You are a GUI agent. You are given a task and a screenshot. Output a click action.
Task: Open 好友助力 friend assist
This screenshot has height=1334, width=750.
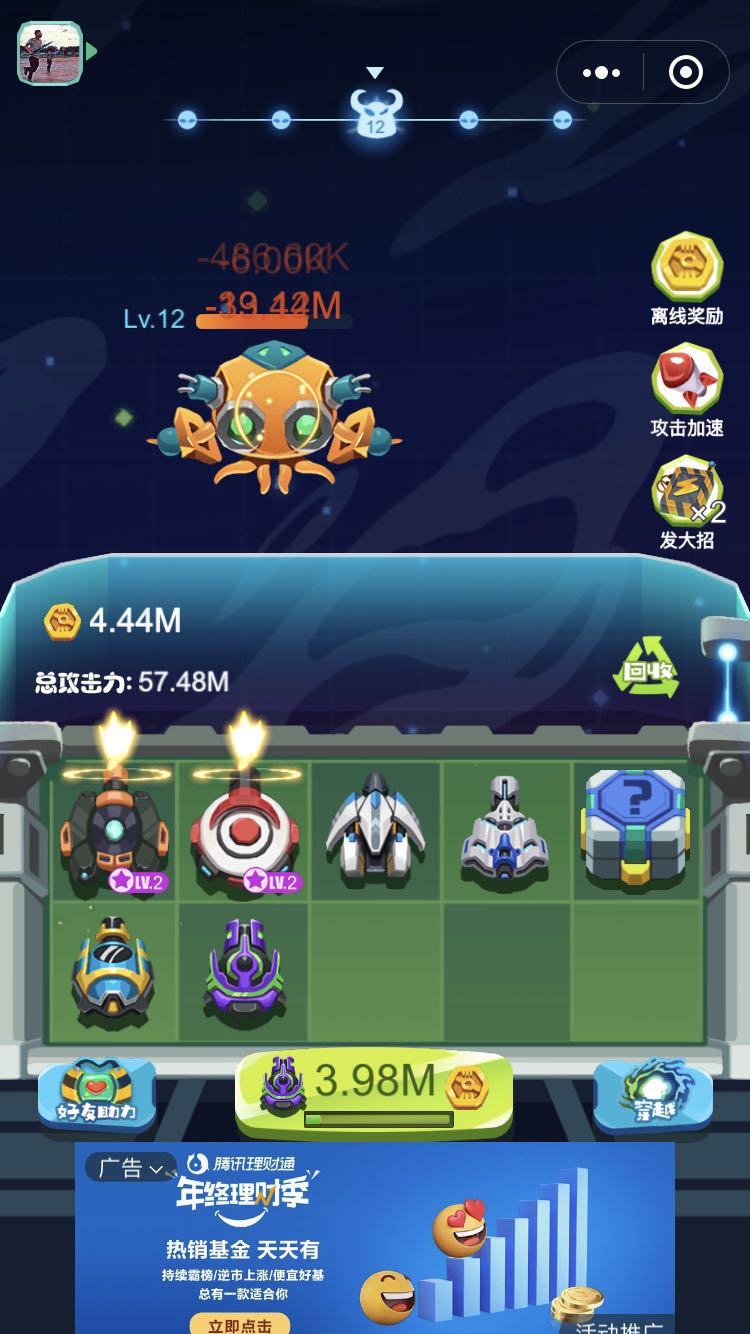[x=97, y=1092]
